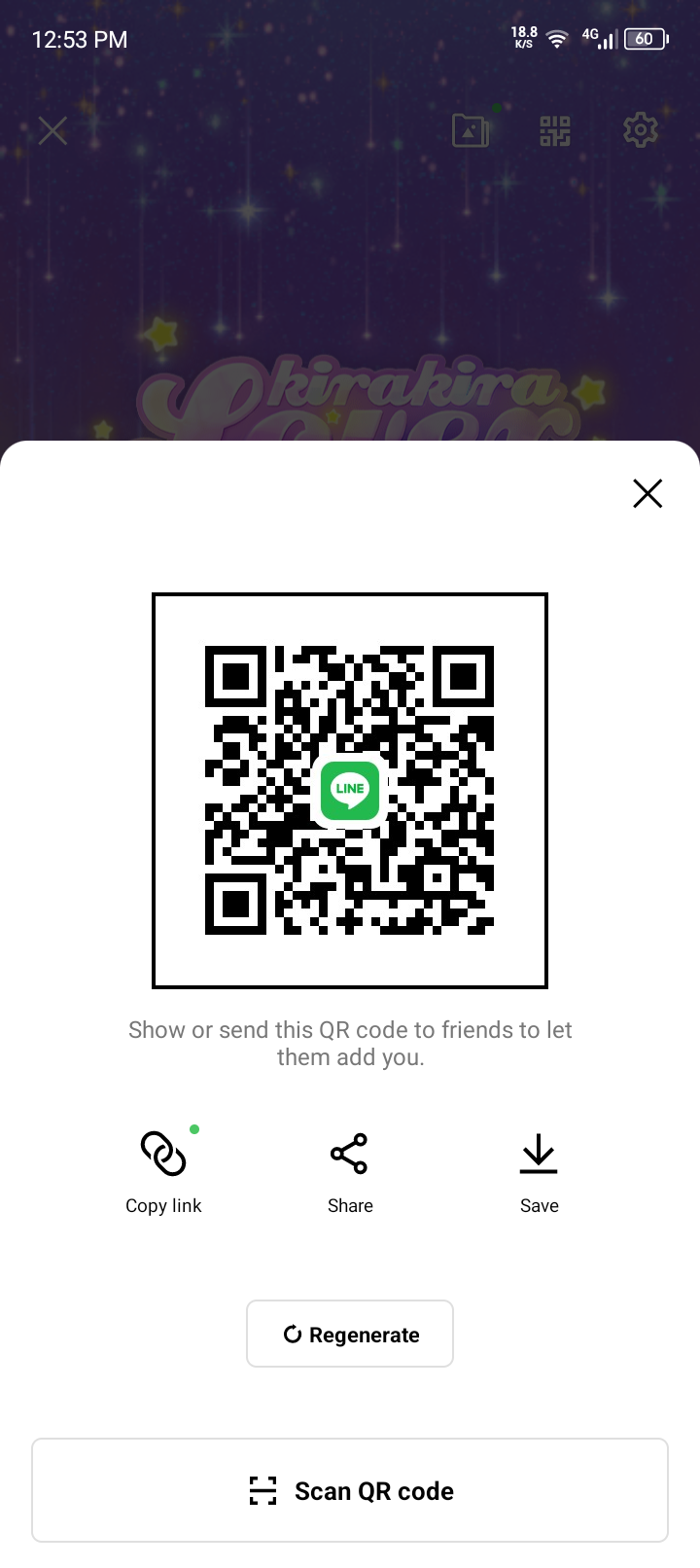Open the Scan QR code scanner

(350, 1490)
